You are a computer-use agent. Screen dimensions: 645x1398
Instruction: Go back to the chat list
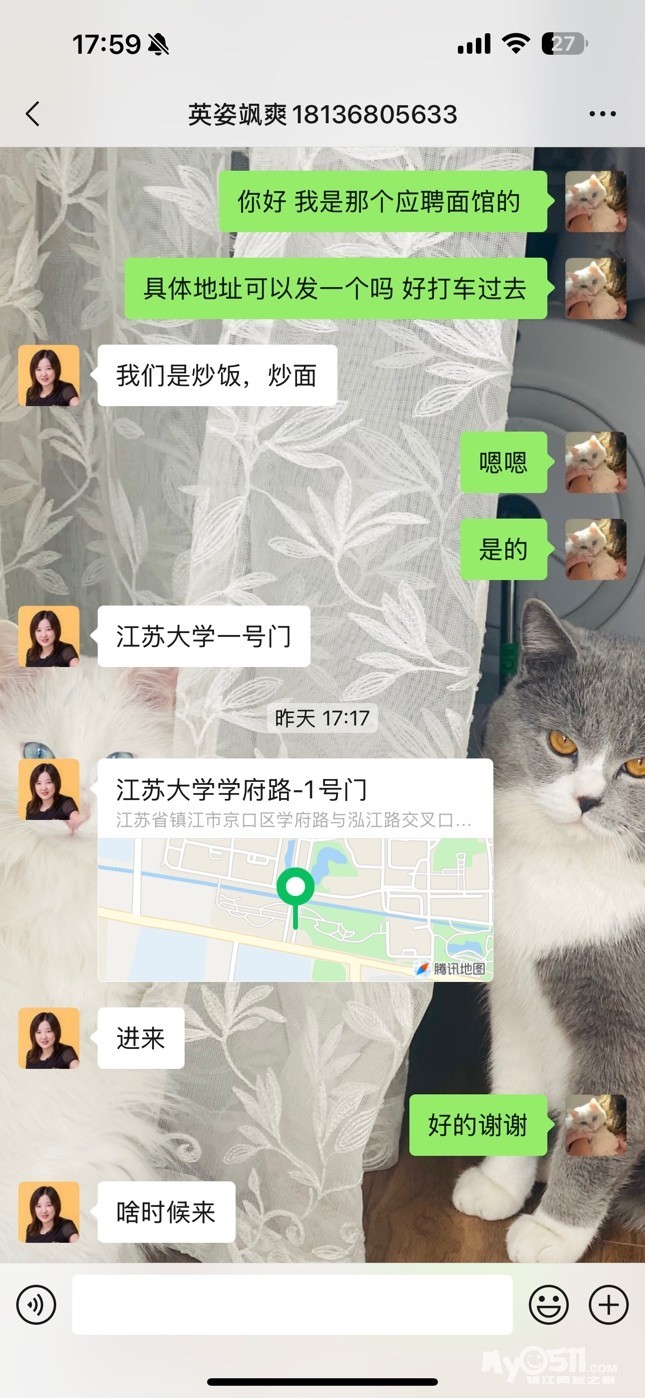(x=33, y=114)
